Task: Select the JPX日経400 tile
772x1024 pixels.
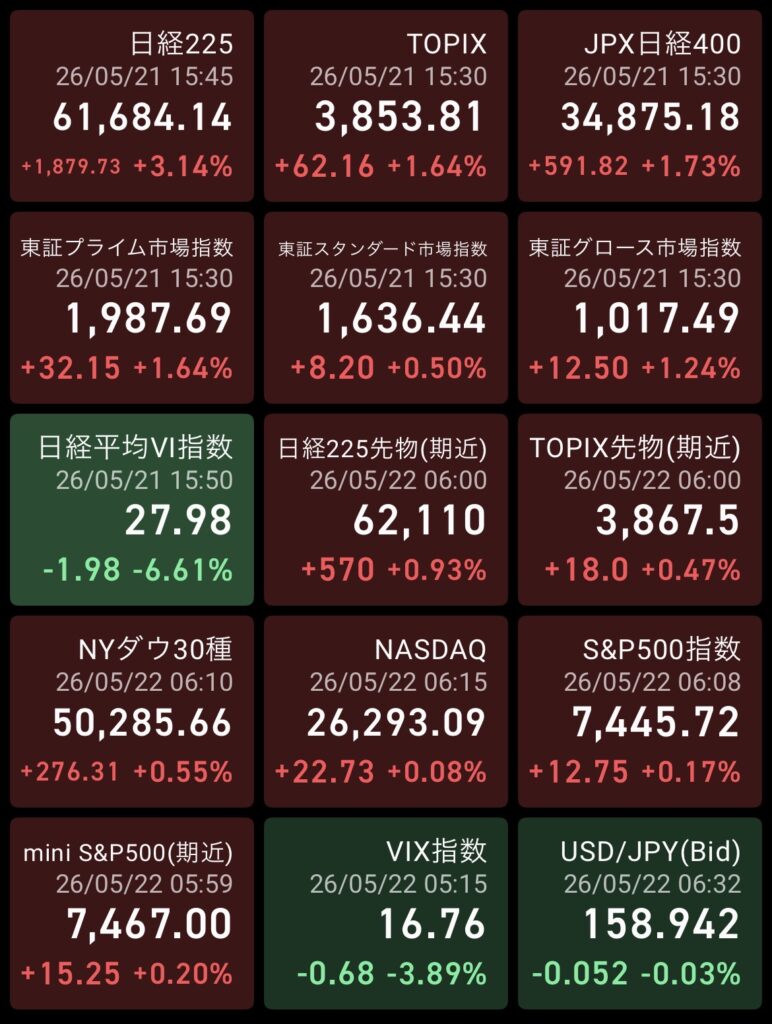Action: tap(640, 106)
